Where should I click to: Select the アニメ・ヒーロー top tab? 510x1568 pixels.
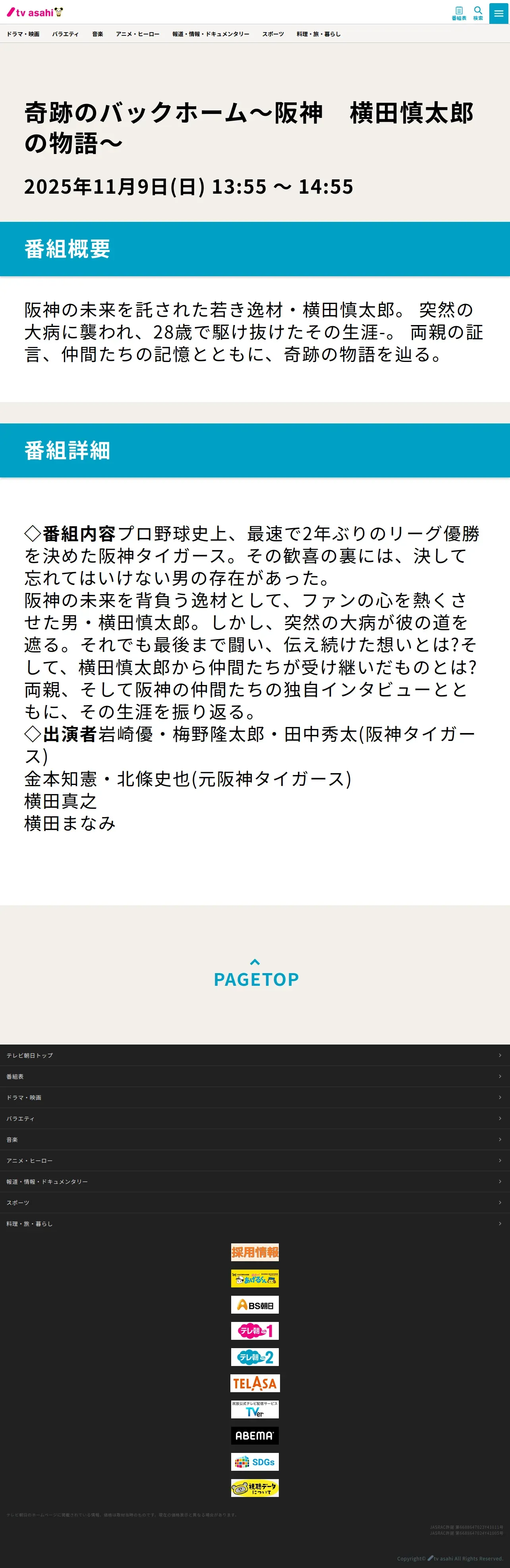(x=138, y=34)
